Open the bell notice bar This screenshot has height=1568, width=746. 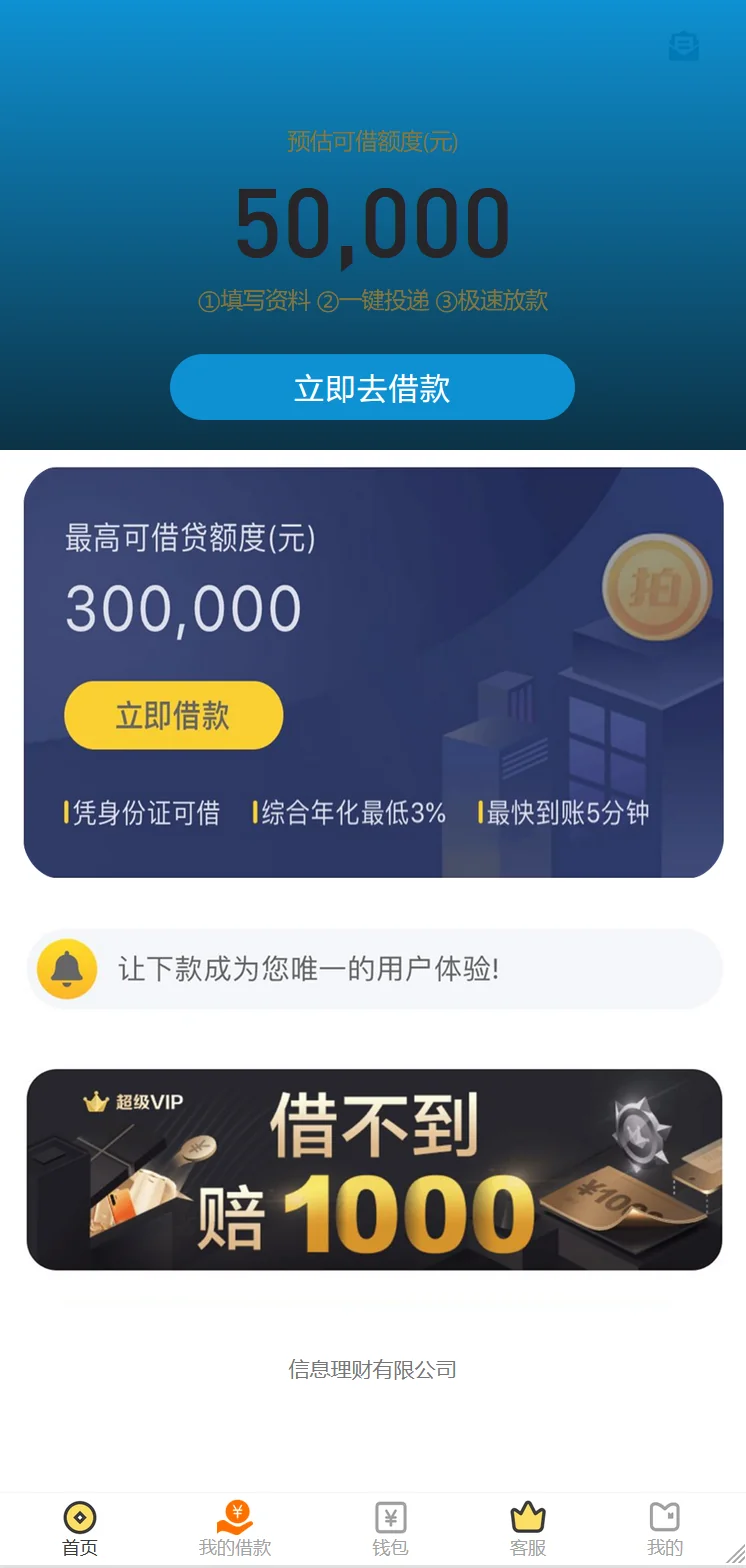pyautogui.click(x=374, y=968)
